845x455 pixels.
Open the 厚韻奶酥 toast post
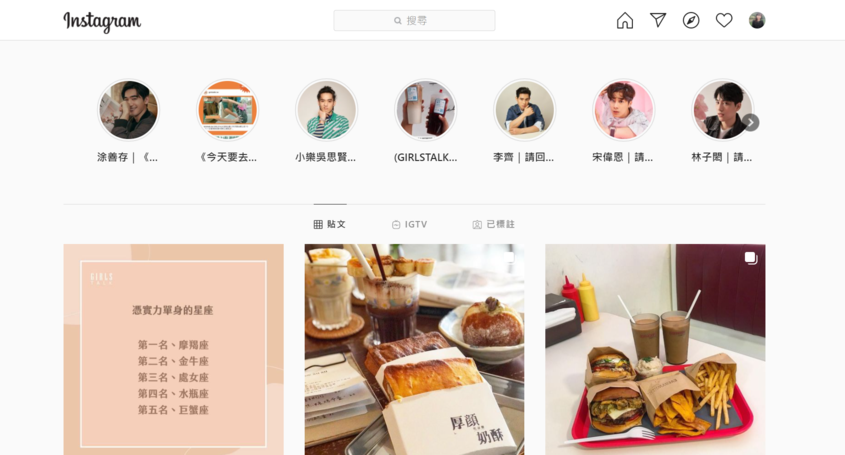click(x=414, y=350)
